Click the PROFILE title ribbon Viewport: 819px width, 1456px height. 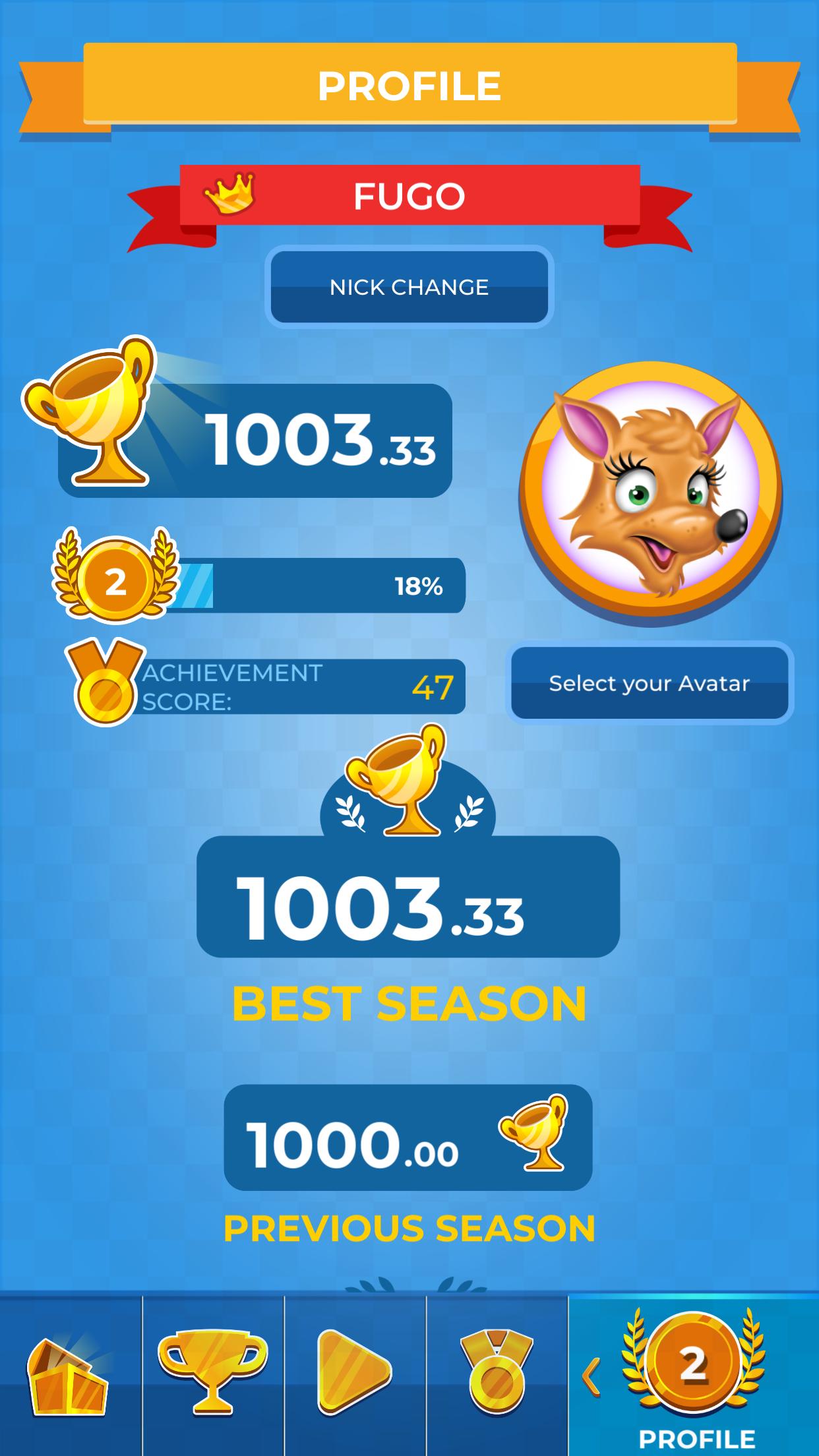(409, 84)
